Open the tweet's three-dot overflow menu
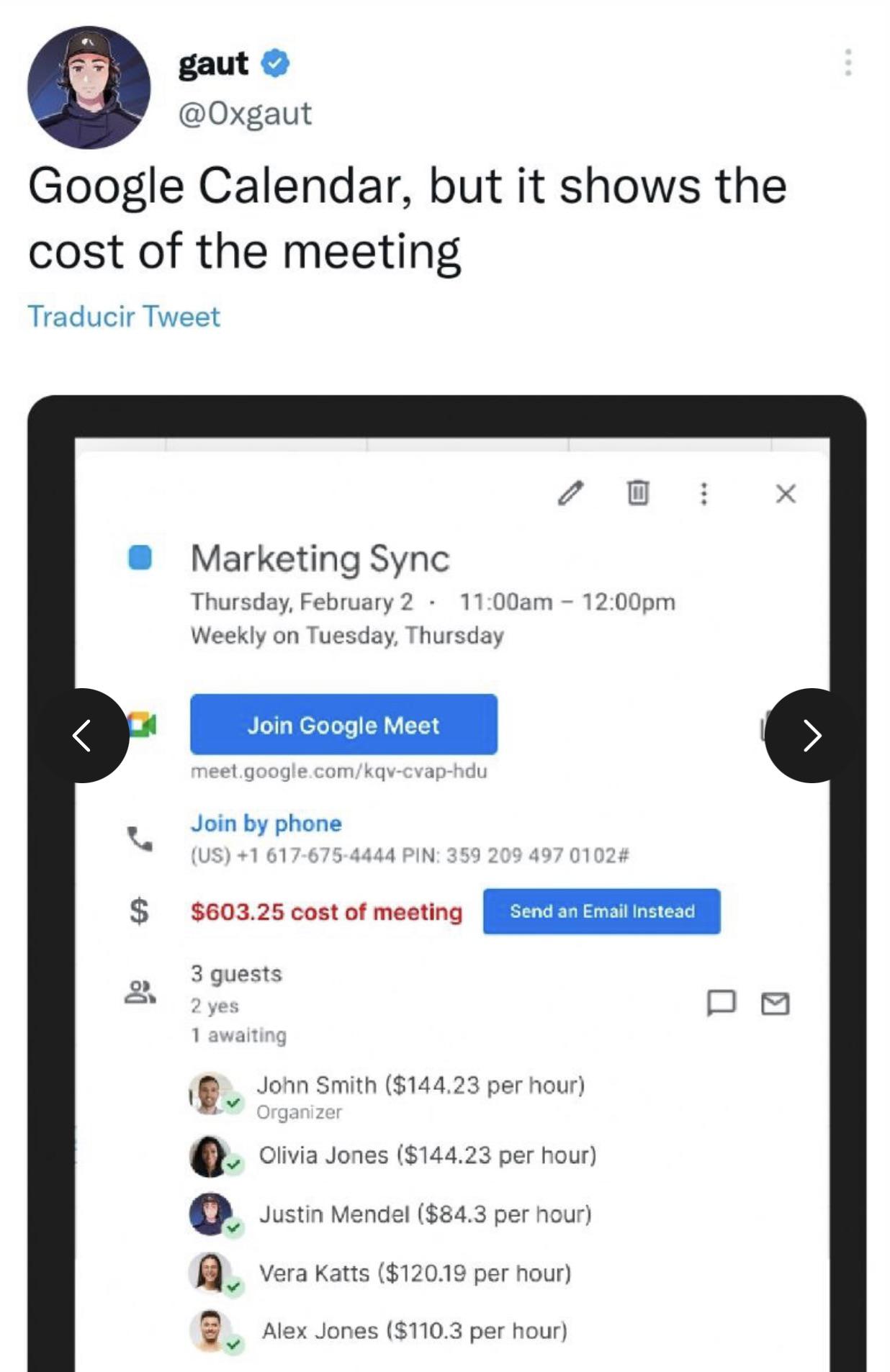This screenshot has height=1372, width=890. point(848,63)
